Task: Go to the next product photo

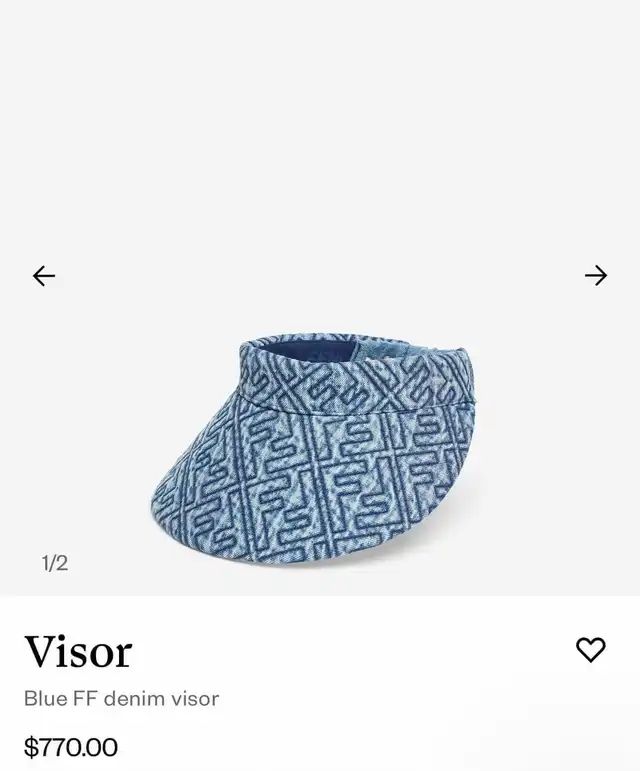Action: coord(596,276)
